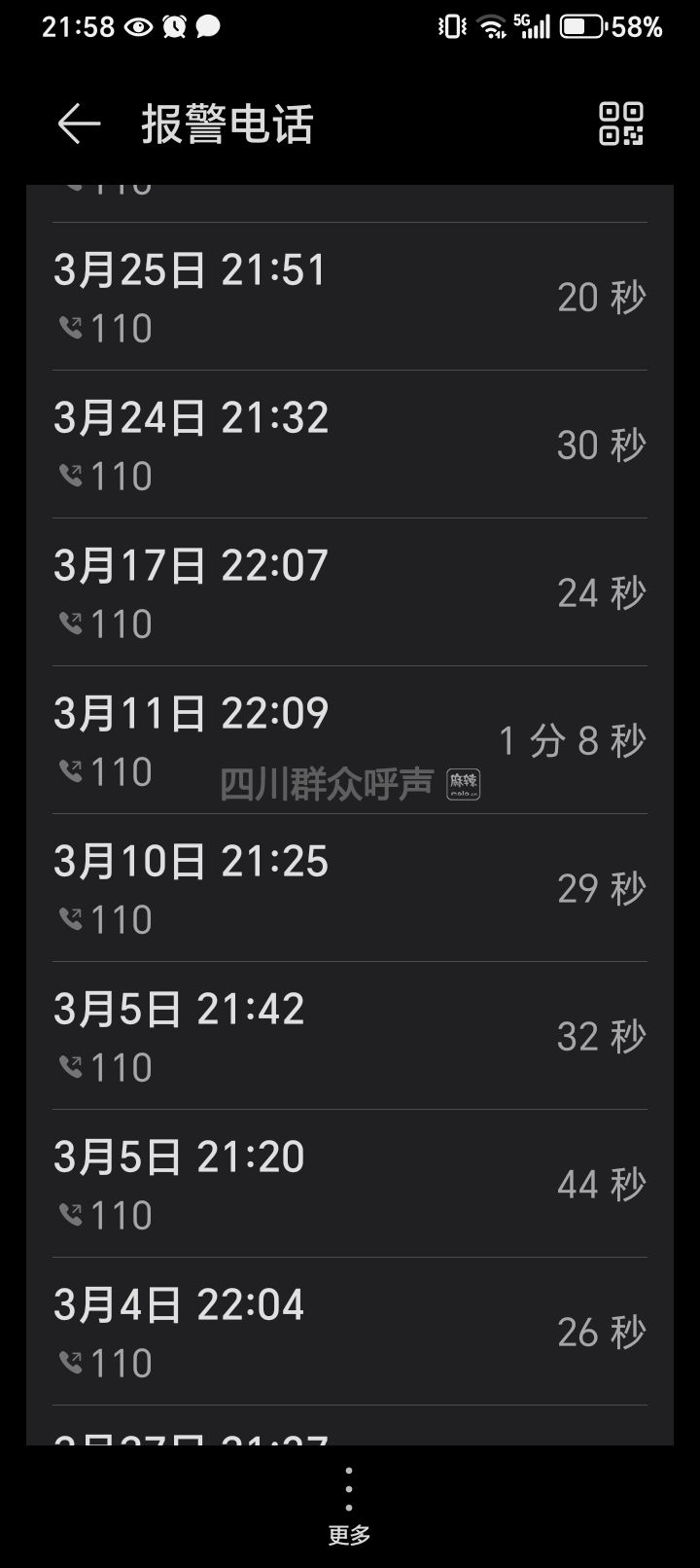Go back from 报警电话 screen
The image size is (700, 1568).
point(79,125)
